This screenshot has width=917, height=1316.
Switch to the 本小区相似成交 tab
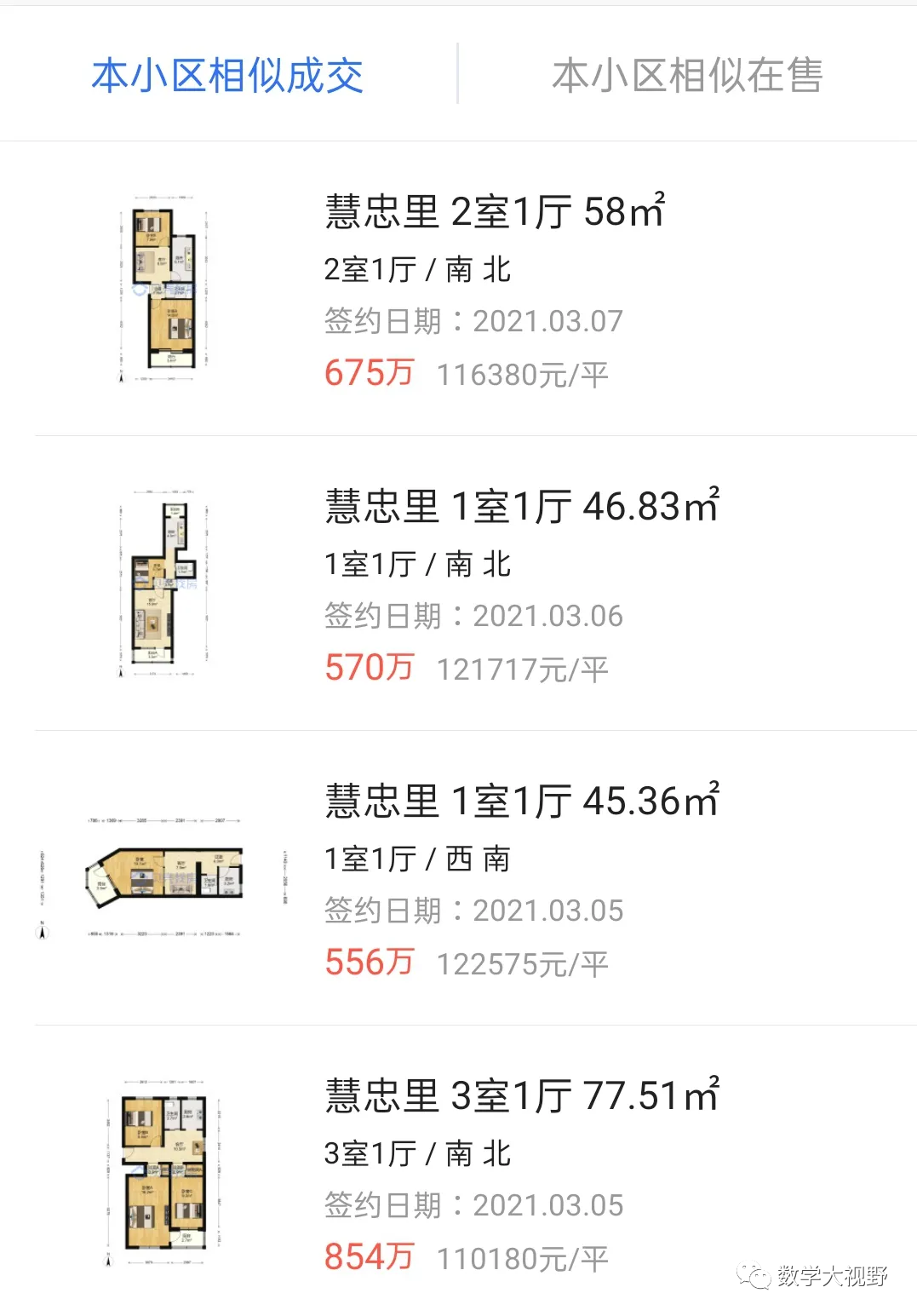coord(227,76)
